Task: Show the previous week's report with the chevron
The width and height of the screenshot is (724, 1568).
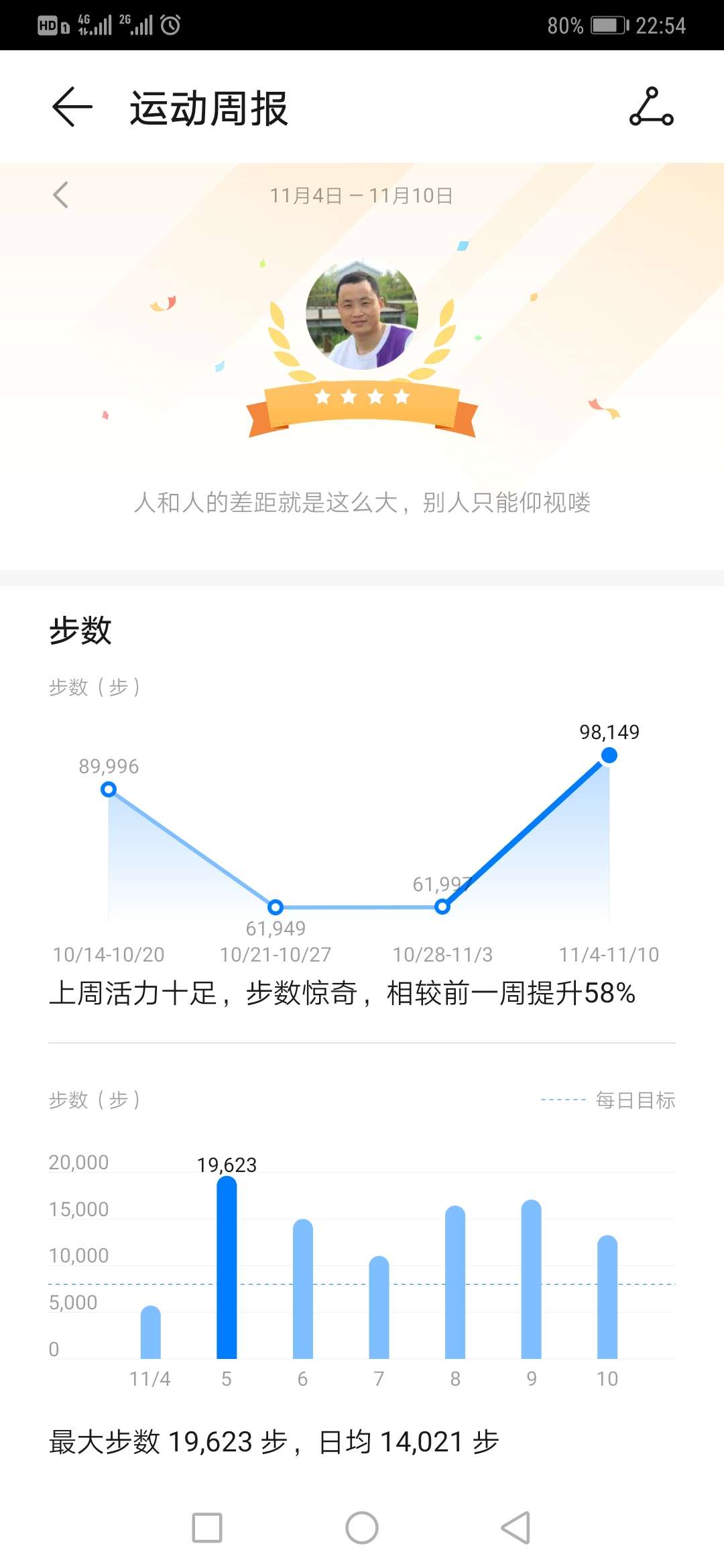Action: tap(60, 195)
